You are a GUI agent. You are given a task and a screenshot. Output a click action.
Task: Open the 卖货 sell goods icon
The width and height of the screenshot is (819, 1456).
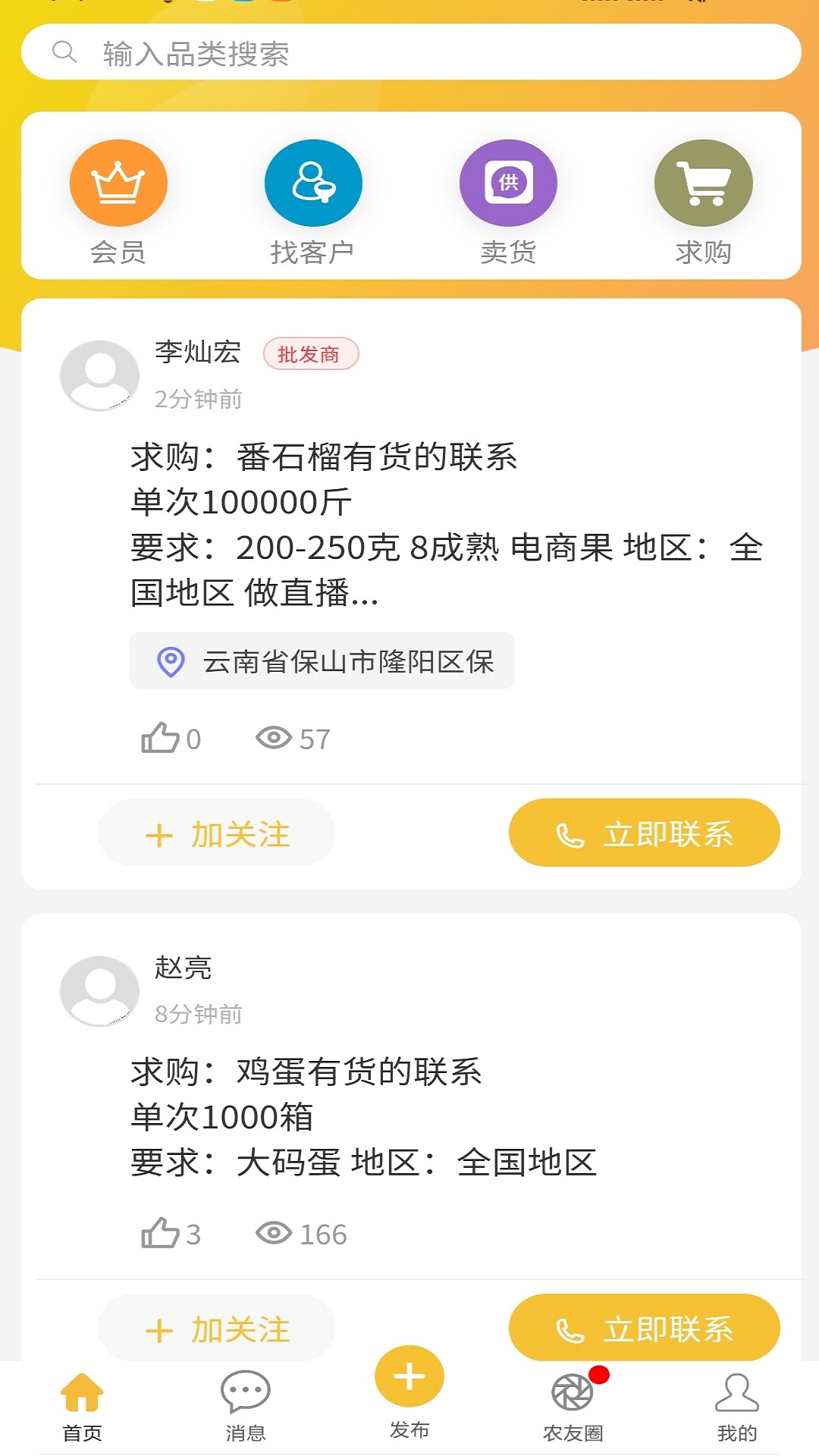508,183
